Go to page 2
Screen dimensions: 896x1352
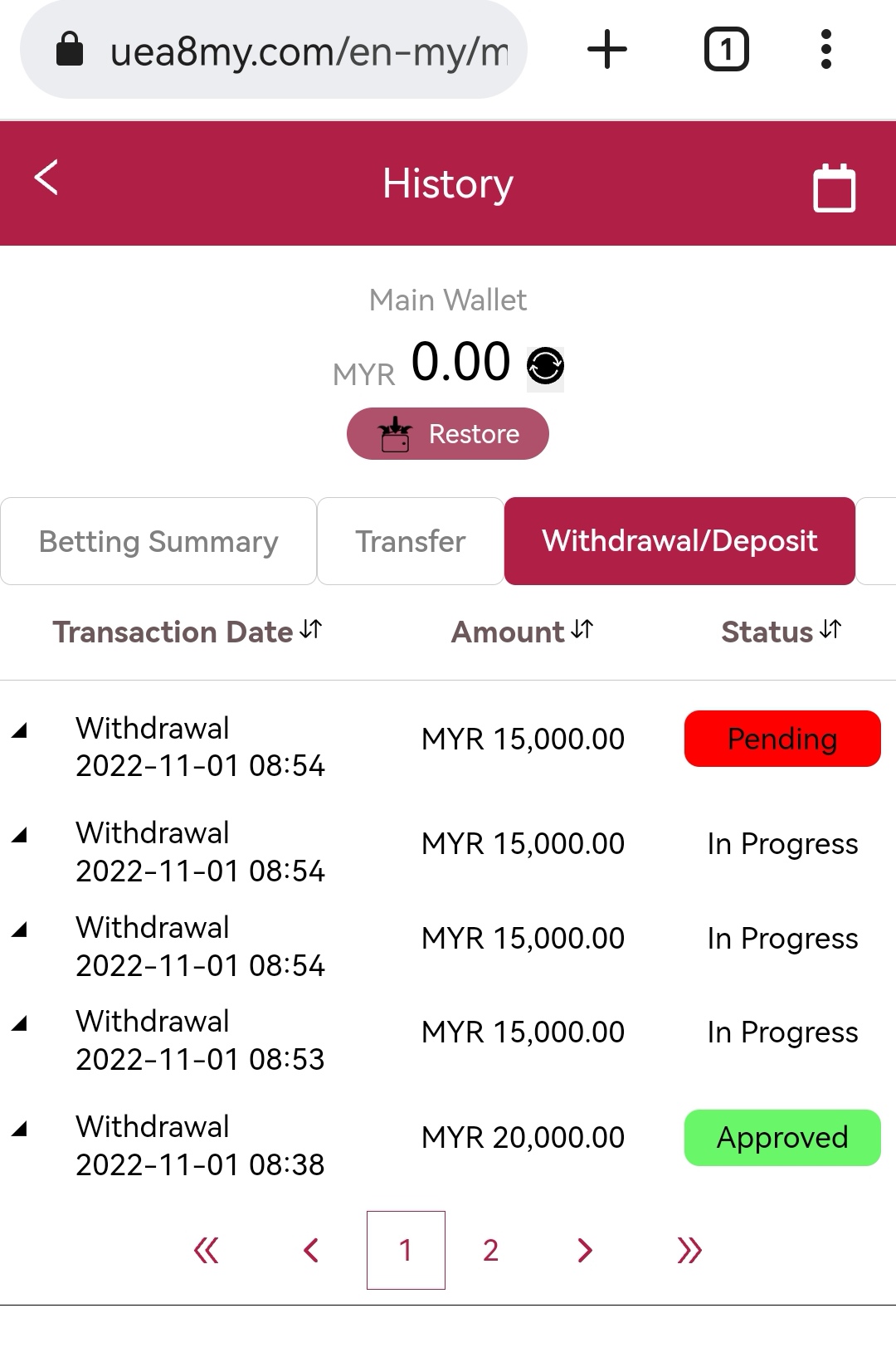490,1250
